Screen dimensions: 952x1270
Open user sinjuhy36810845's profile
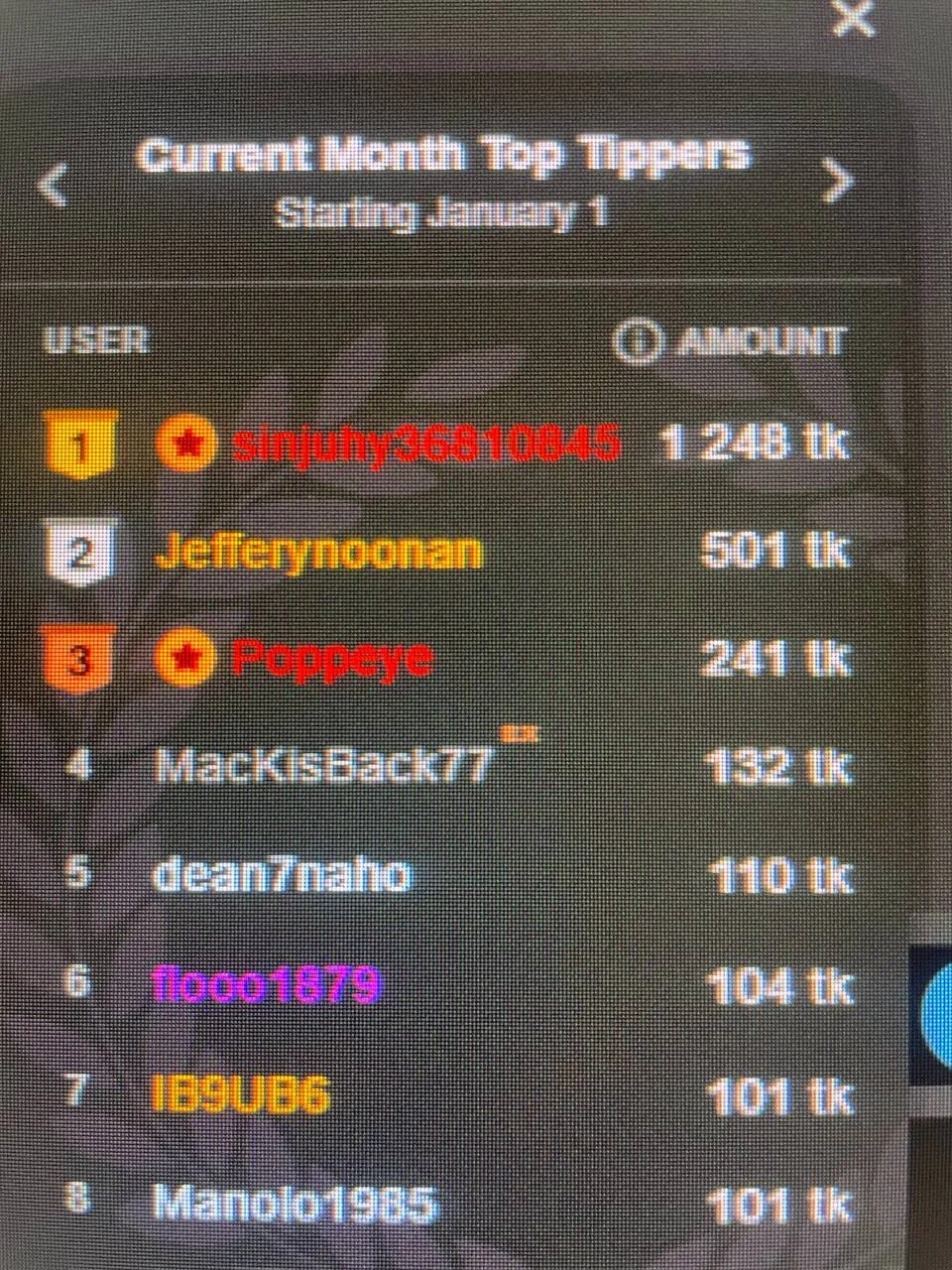click(x=426, y=444)
